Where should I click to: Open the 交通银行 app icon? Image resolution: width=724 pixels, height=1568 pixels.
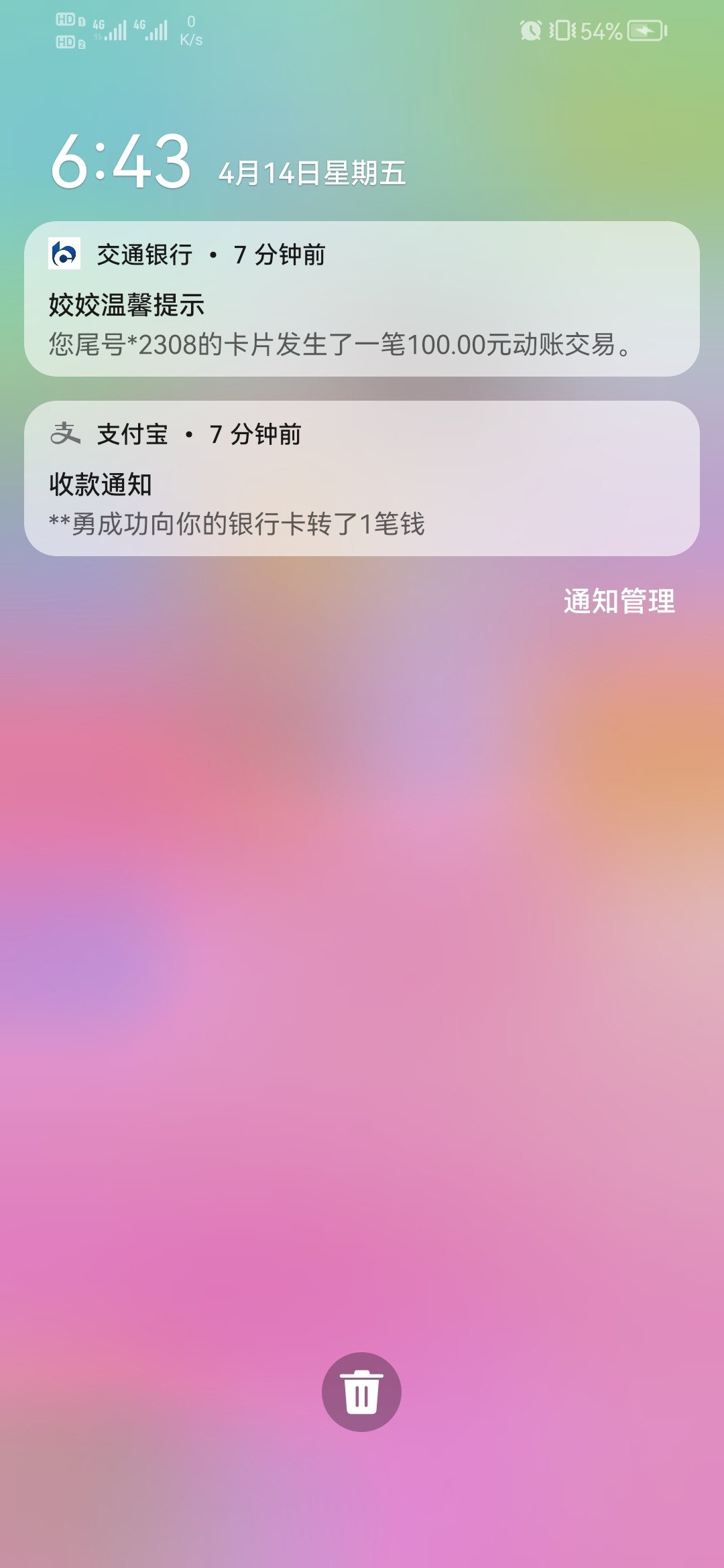pos(65,255)
